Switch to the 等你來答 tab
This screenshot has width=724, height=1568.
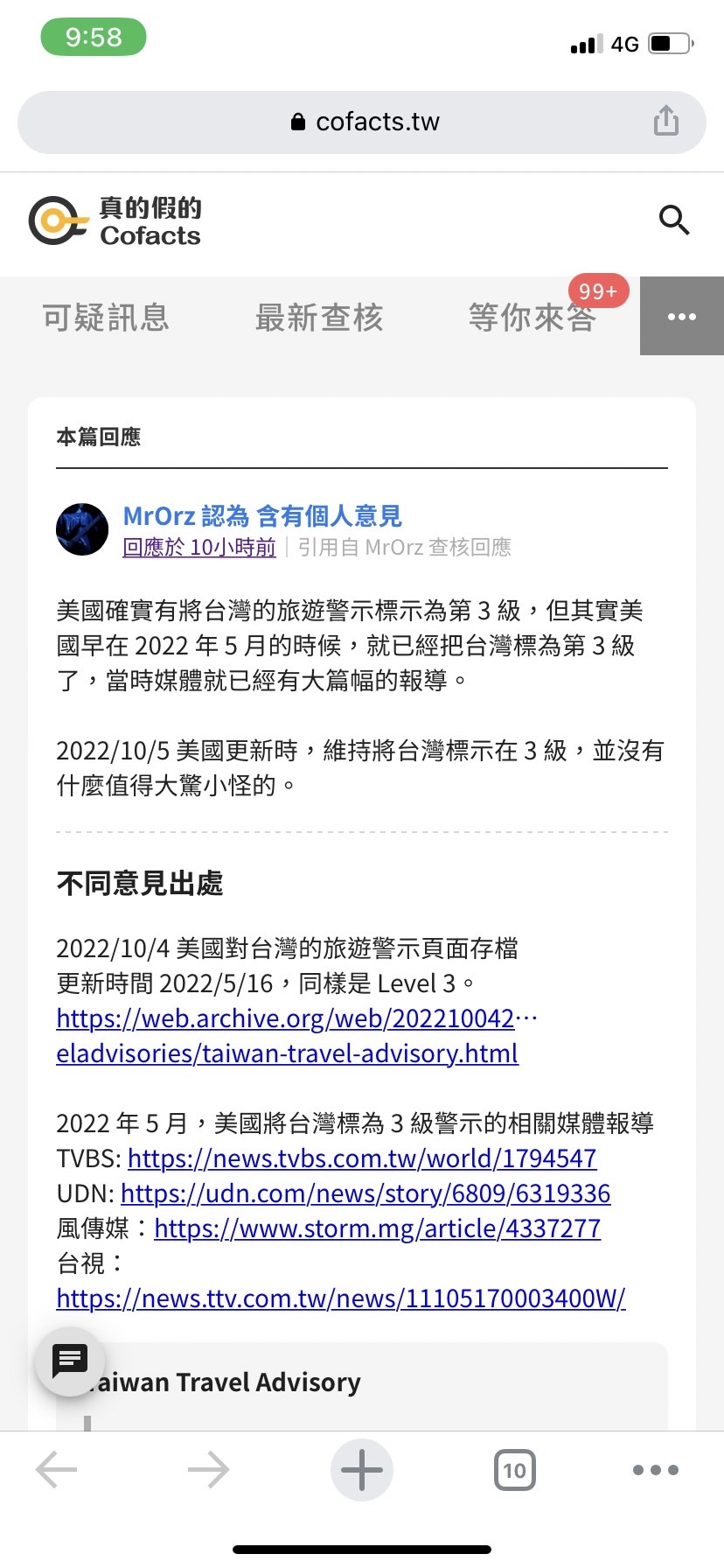[x=532, y=318]
